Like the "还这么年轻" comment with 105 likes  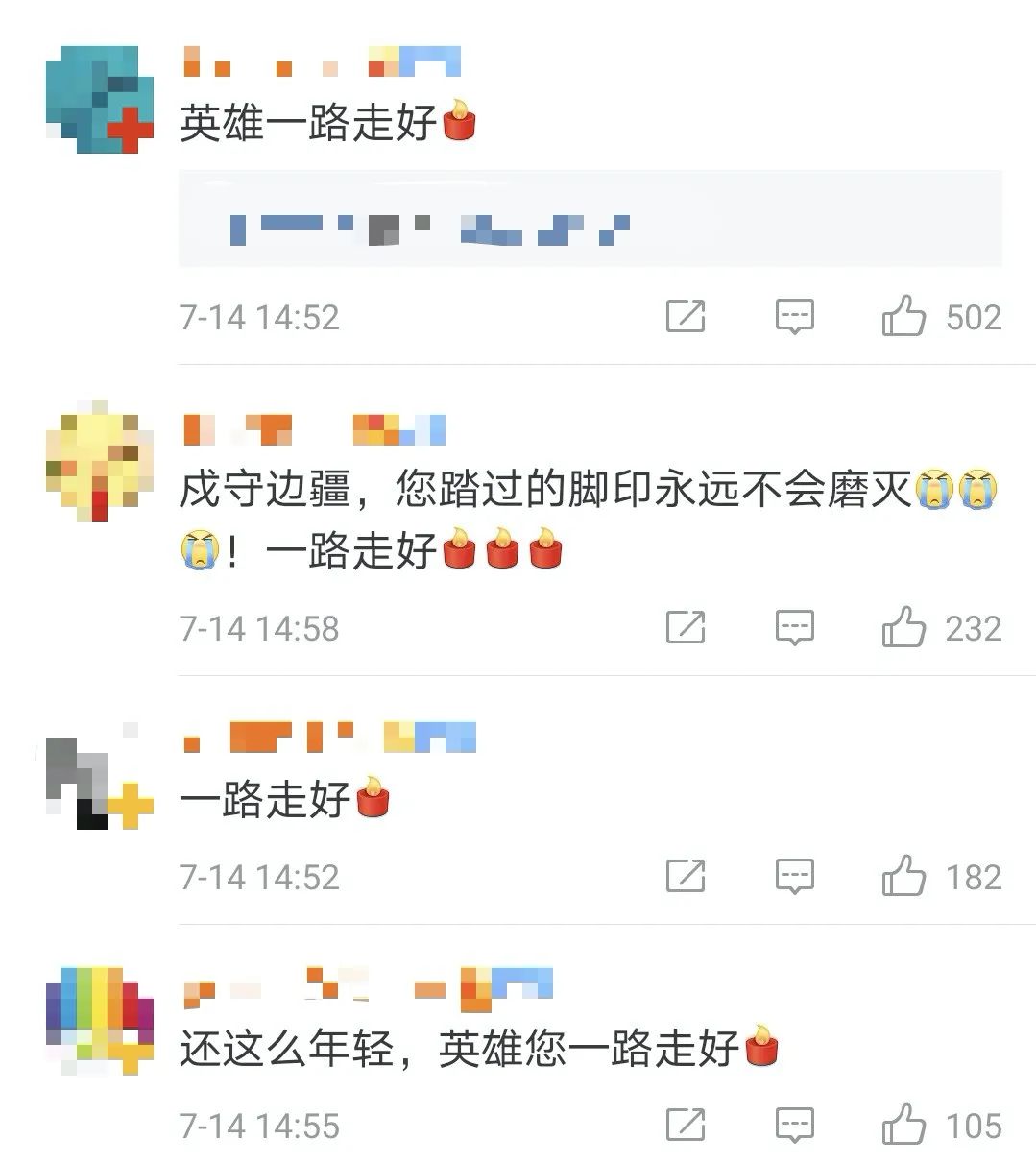(903, 1125)
